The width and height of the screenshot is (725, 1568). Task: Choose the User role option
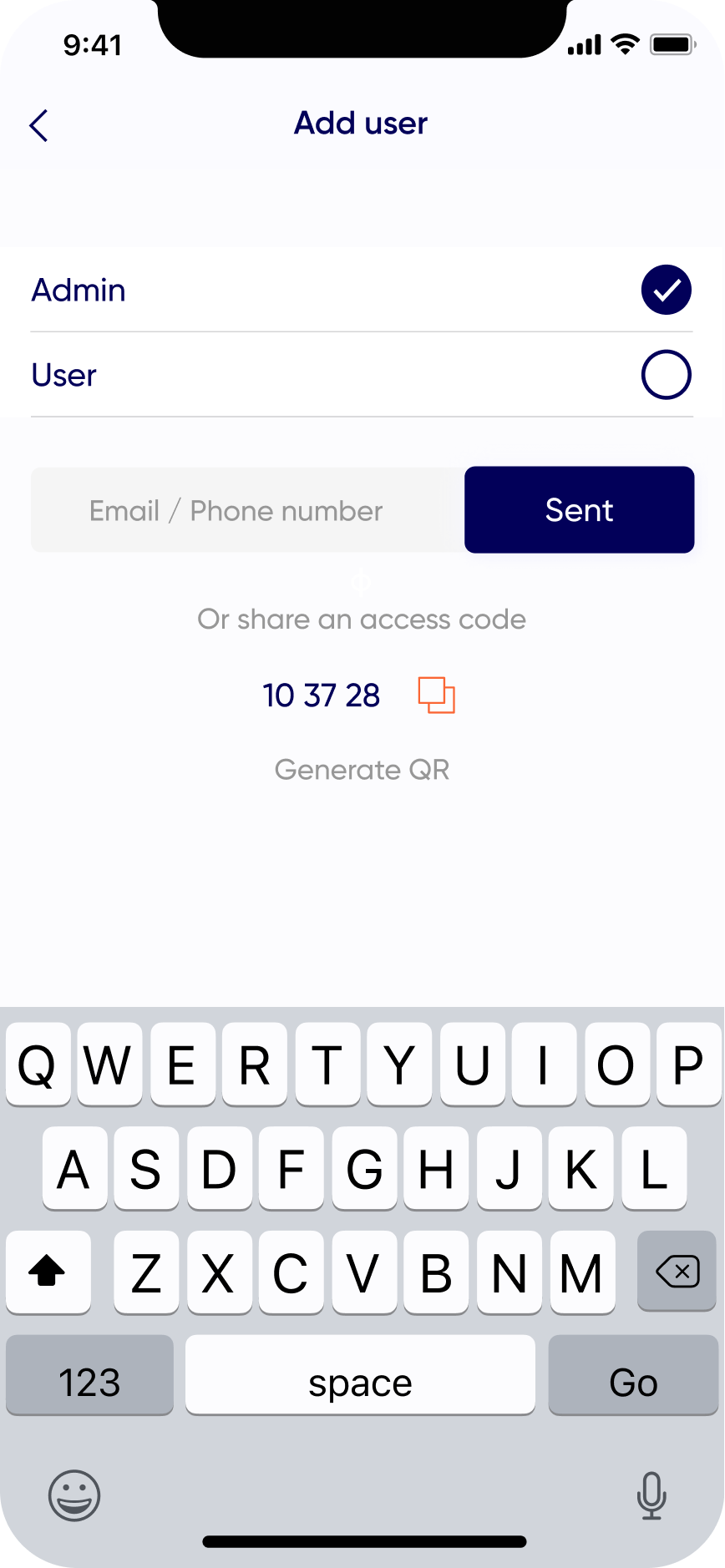(666, 375)
